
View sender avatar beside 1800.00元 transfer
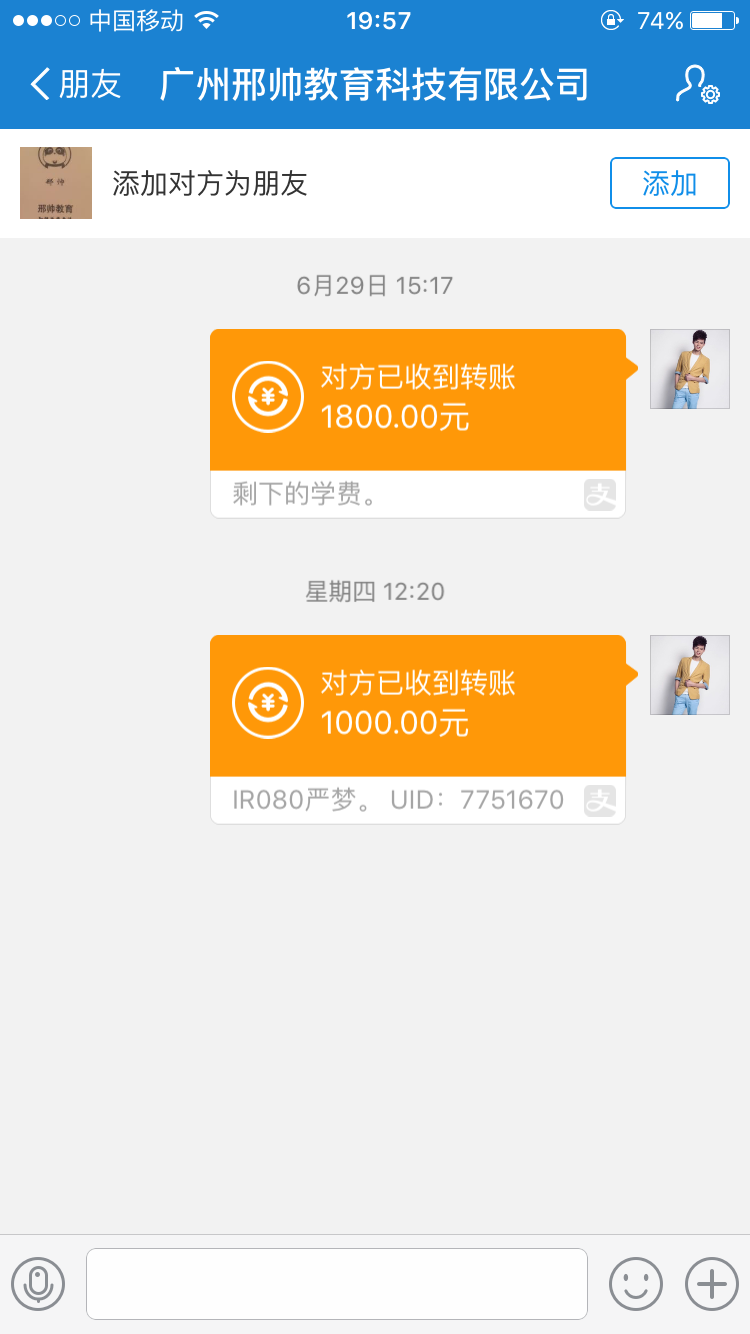coord(689,369)
